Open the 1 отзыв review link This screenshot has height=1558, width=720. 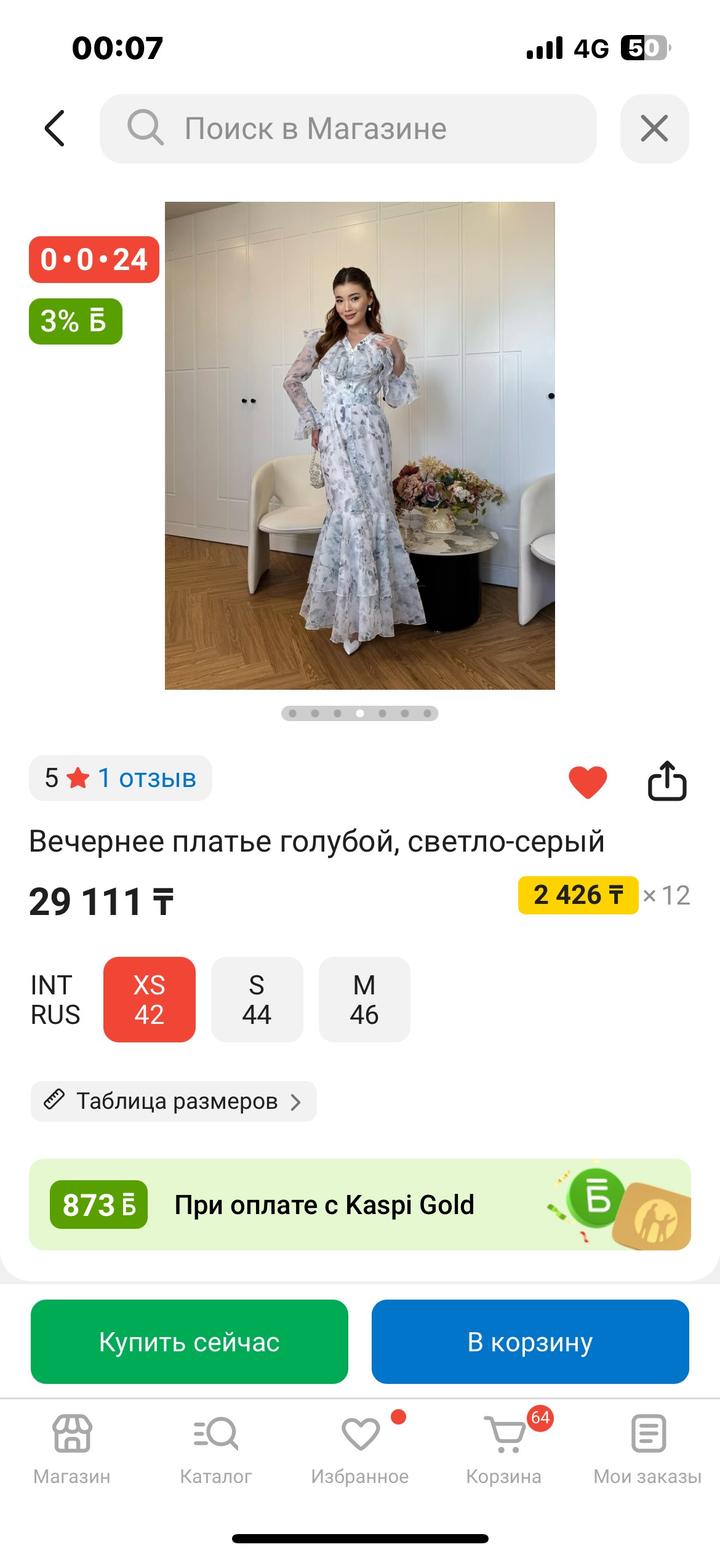point(146,778)
